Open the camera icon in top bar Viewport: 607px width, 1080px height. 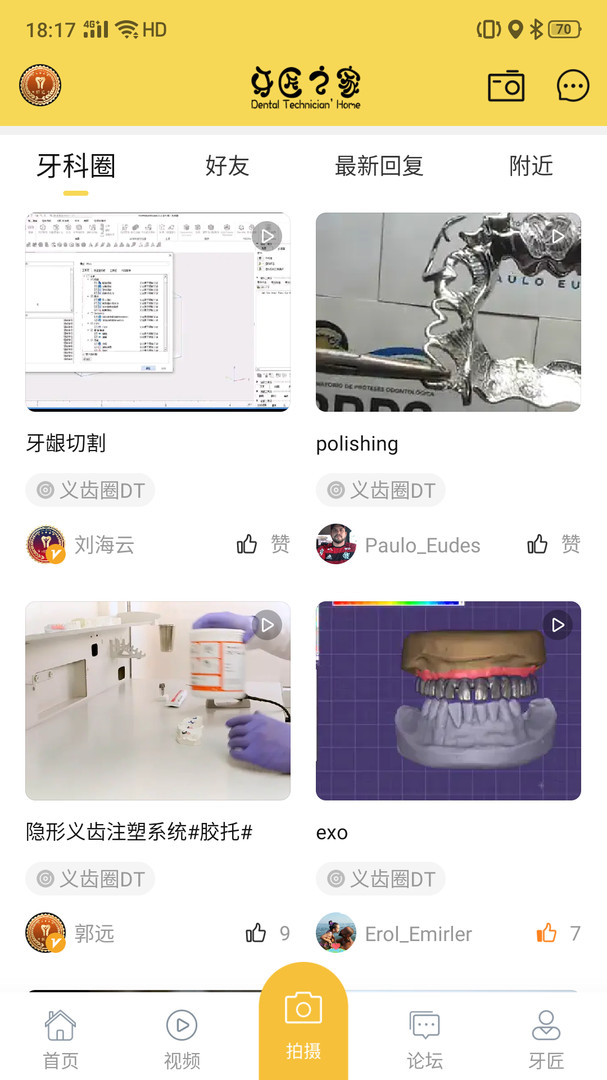coord(506,86)
